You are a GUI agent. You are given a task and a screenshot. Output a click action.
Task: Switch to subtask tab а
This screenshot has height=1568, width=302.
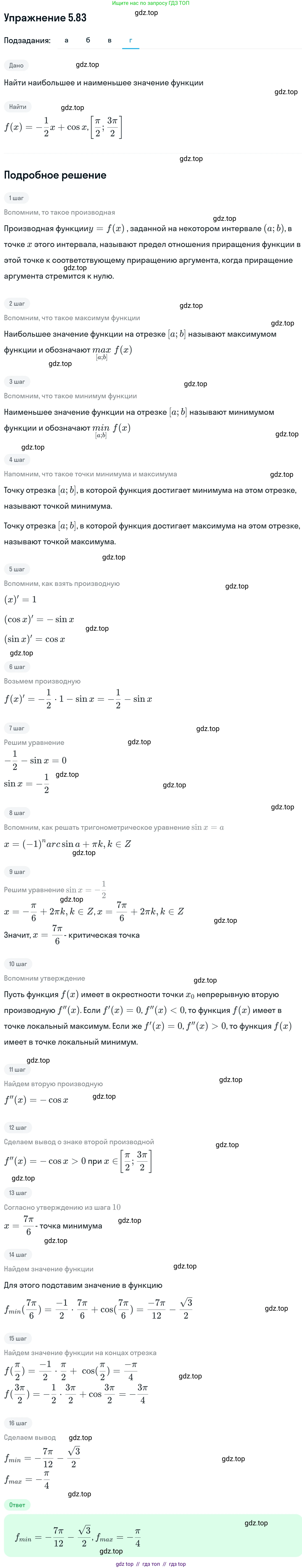click(66, 40)
